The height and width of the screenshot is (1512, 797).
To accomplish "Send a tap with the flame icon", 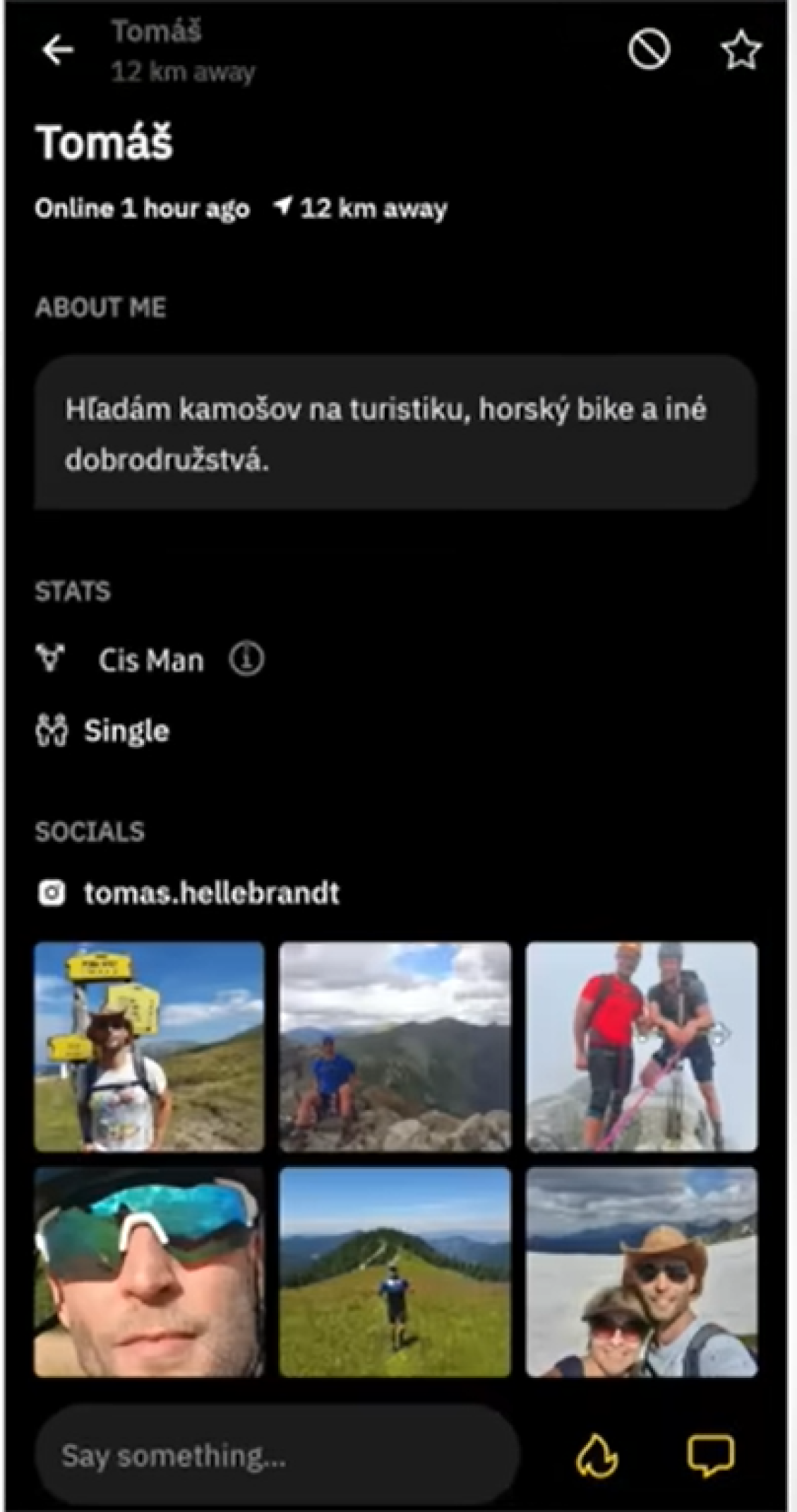I will pos(597,1456).
